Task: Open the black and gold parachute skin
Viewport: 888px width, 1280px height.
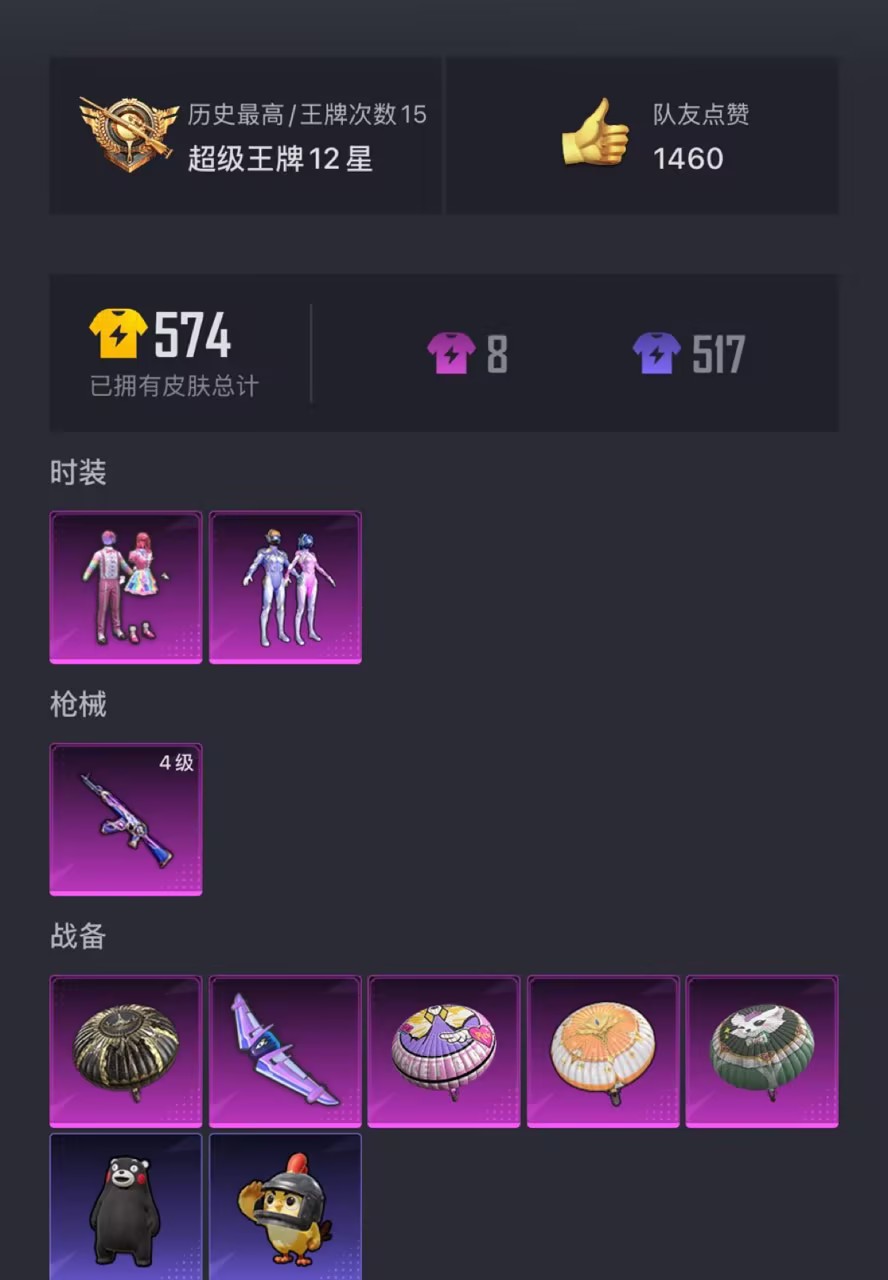Action: (126, 1051)
